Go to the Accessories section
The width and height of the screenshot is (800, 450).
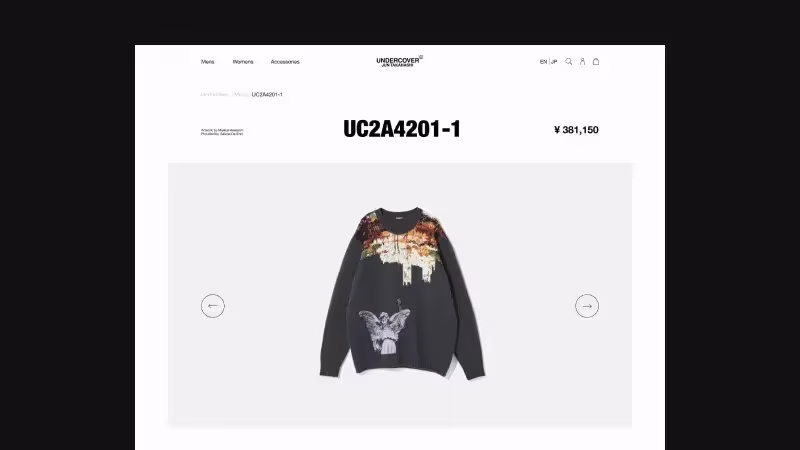tap(285, 62)
